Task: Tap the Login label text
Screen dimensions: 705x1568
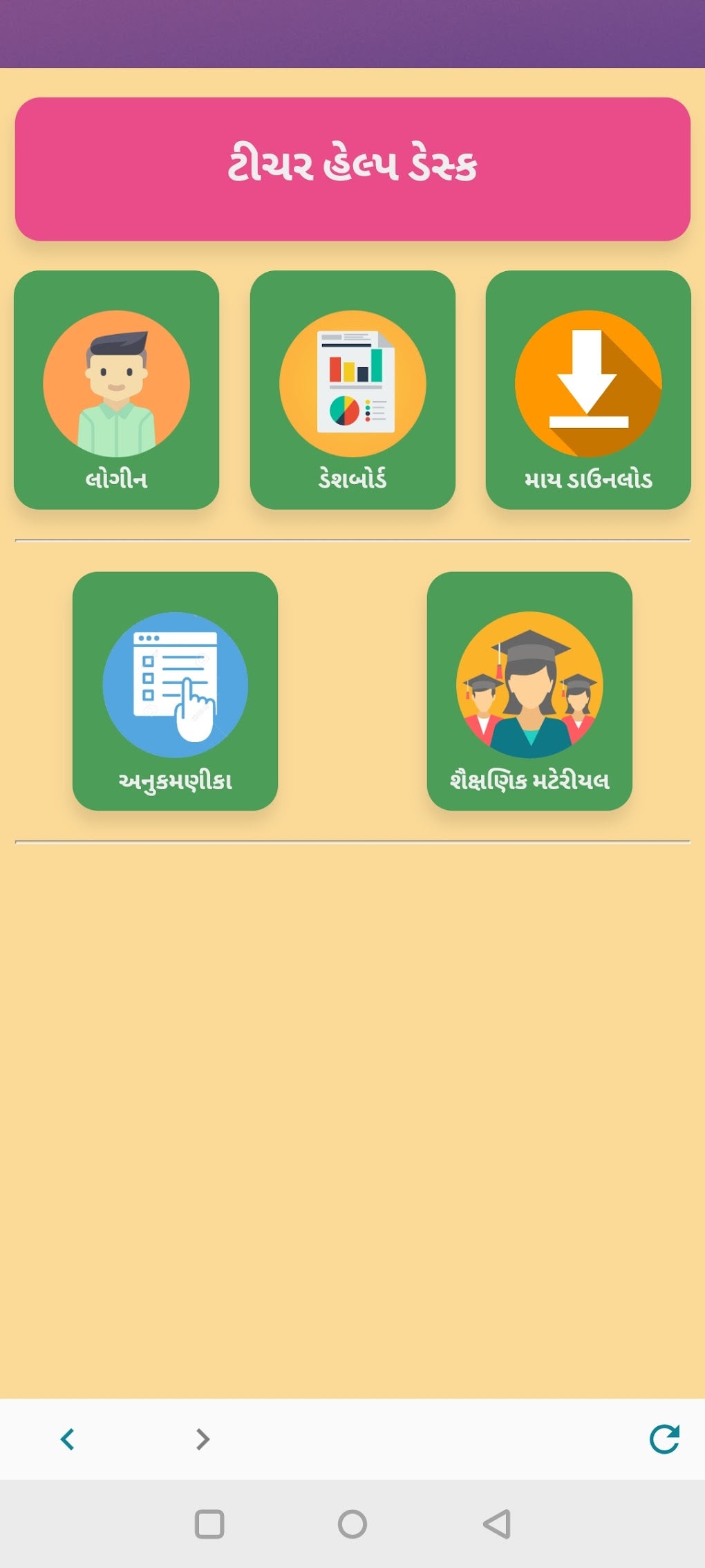Action: pos(116,479)
